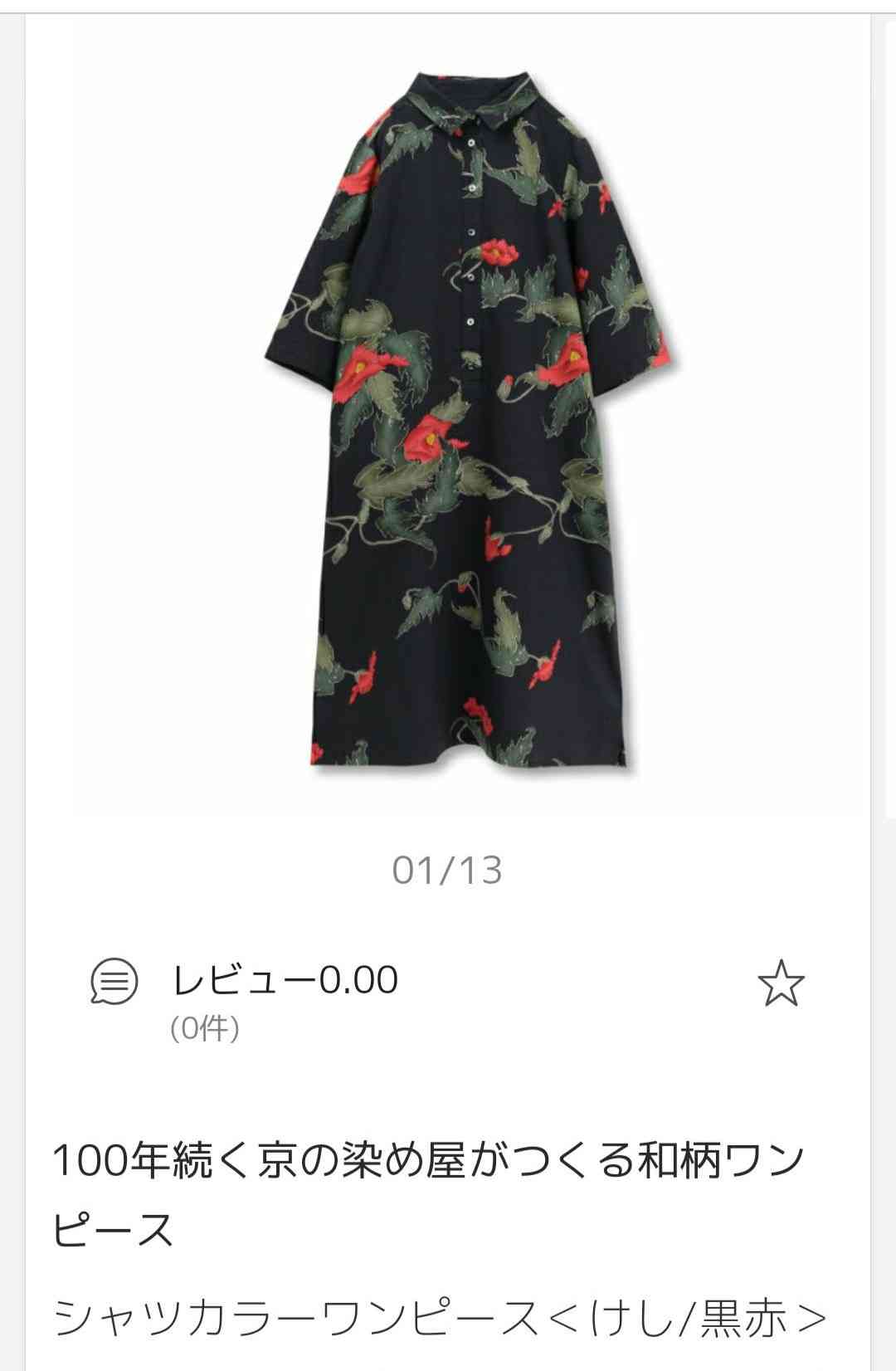
Task: Open the reviews section (レビュー0.00)
Action: pyautogui.click(x=285, y=981)
